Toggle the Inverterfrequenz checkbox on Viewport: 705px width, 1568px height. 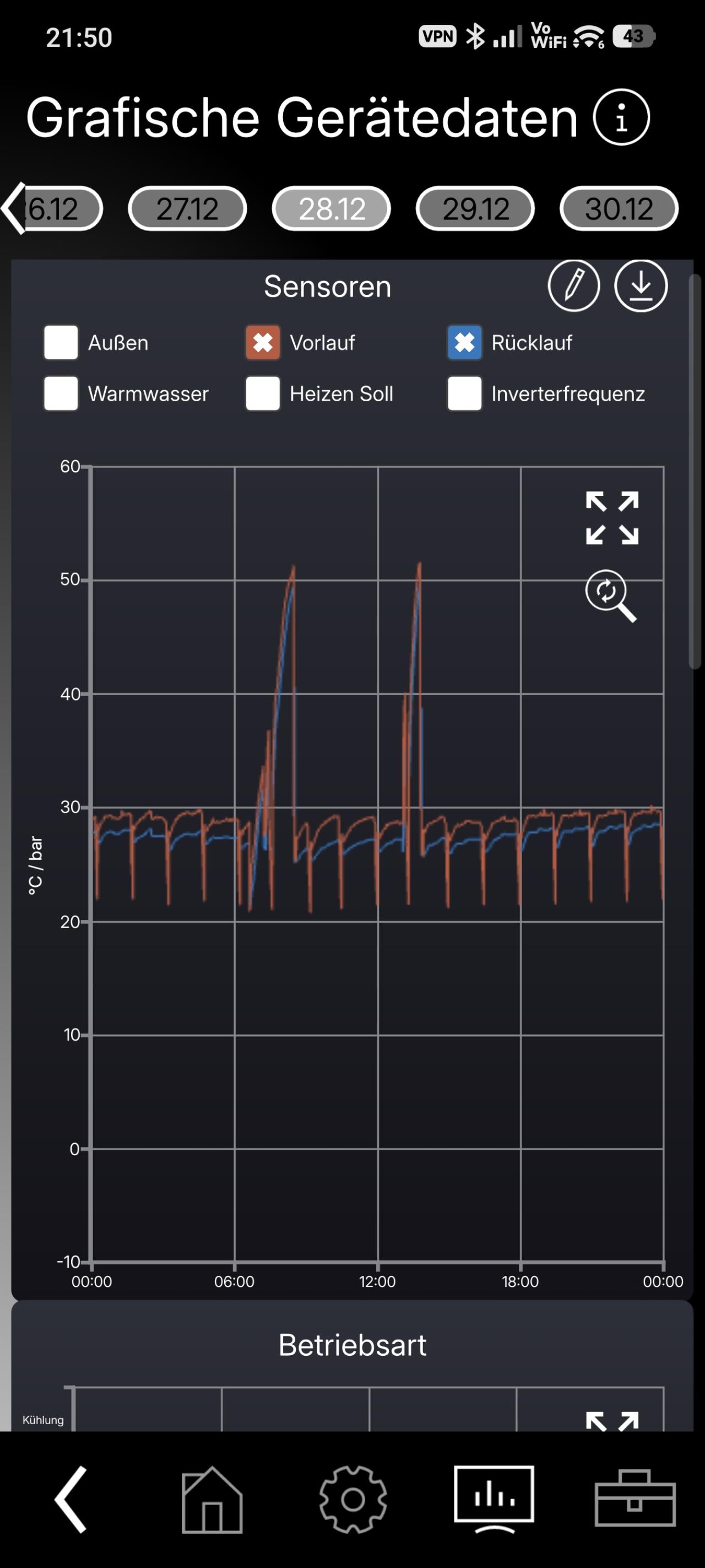tap(465, 393)
